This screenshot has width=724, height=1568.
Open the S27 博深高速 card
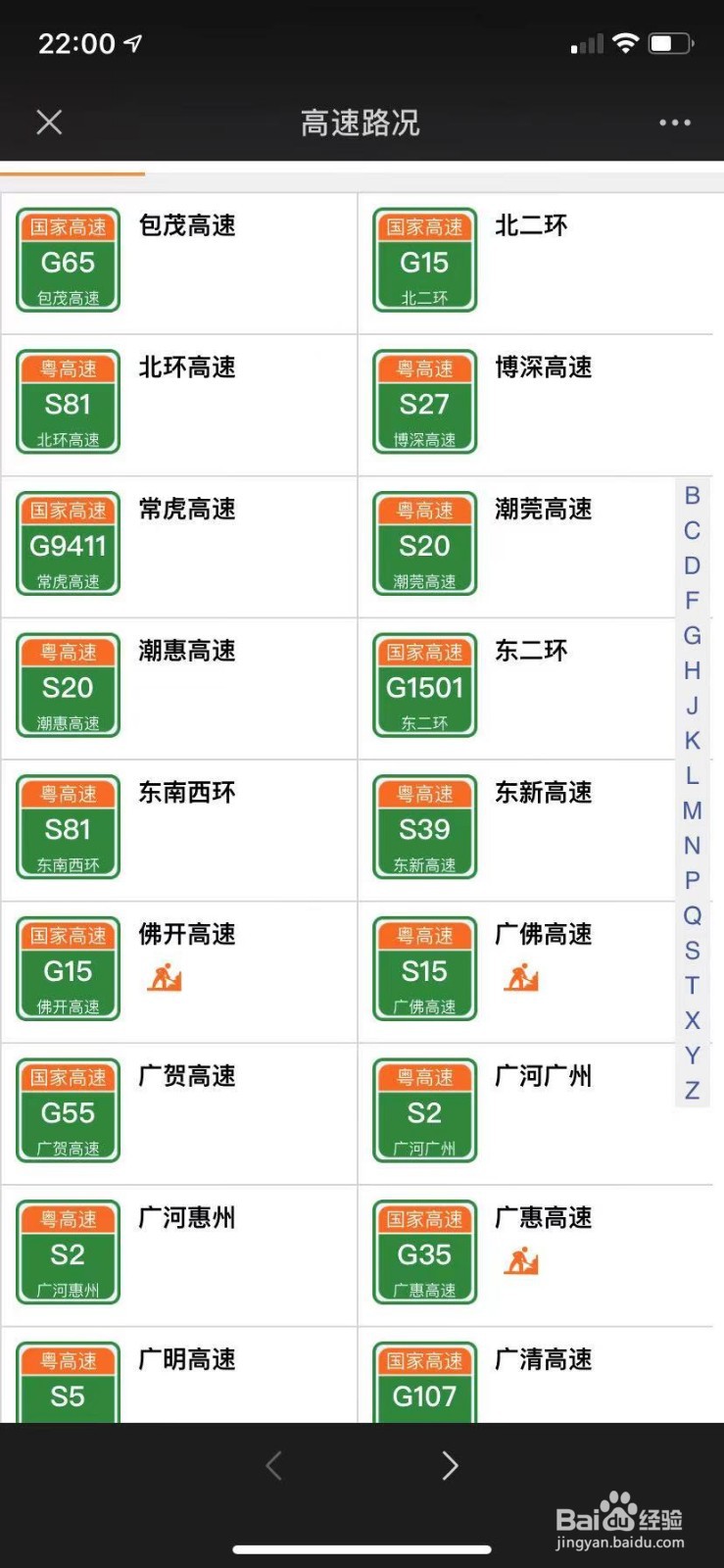tap(535, 405)
